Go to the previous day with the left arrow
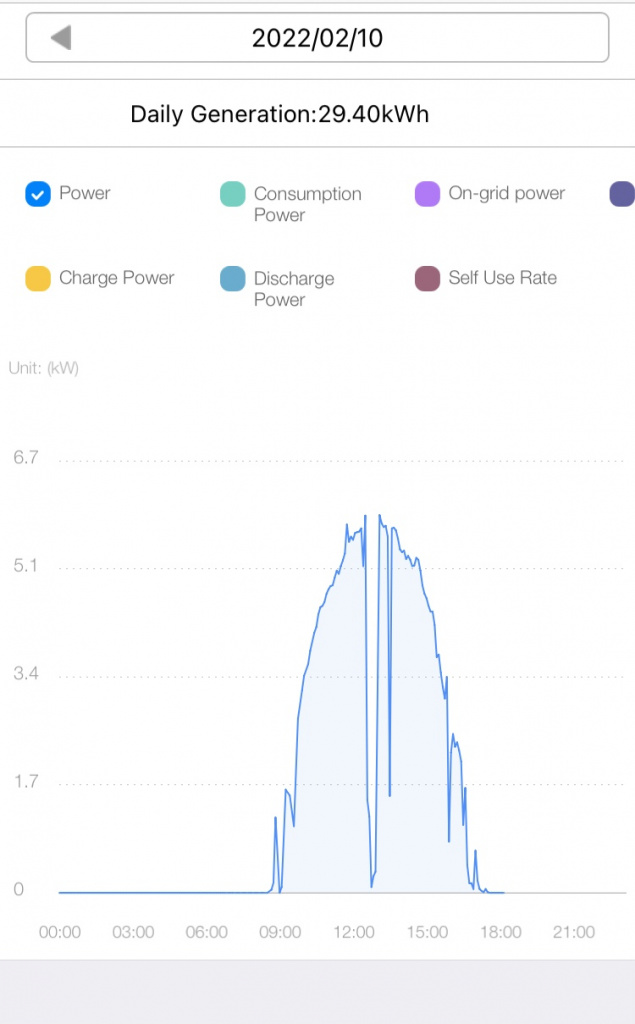The width and height of the screenshot is (635, 1024). [x=61, y=38]
